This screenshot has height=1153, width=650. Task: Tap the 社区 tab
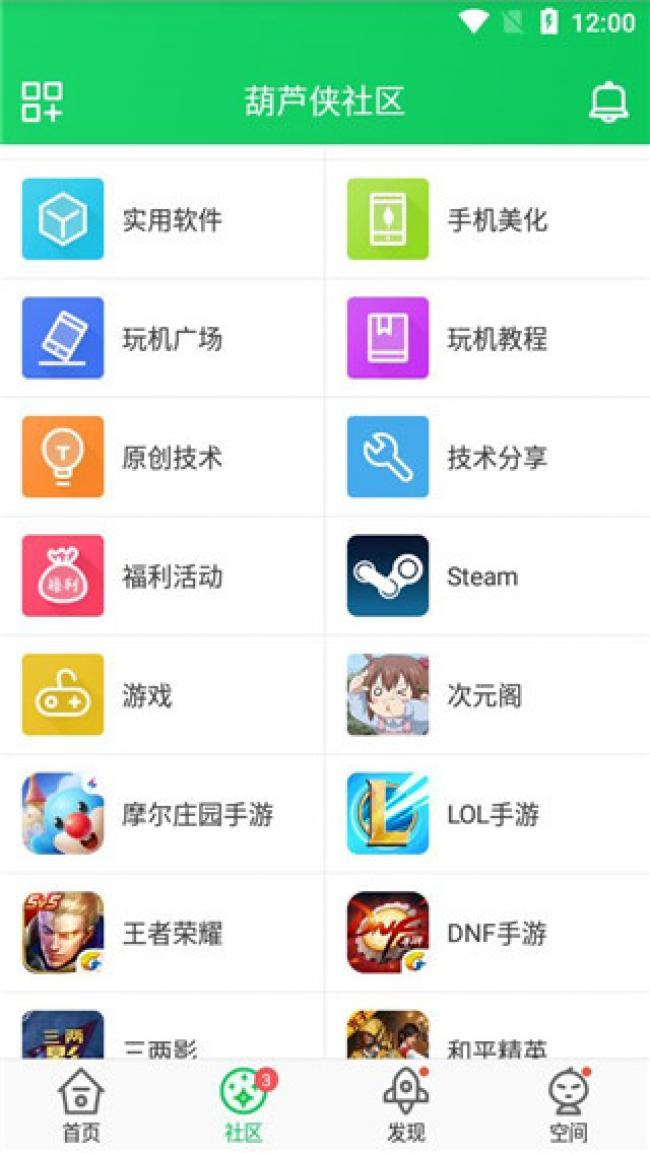243,1105
